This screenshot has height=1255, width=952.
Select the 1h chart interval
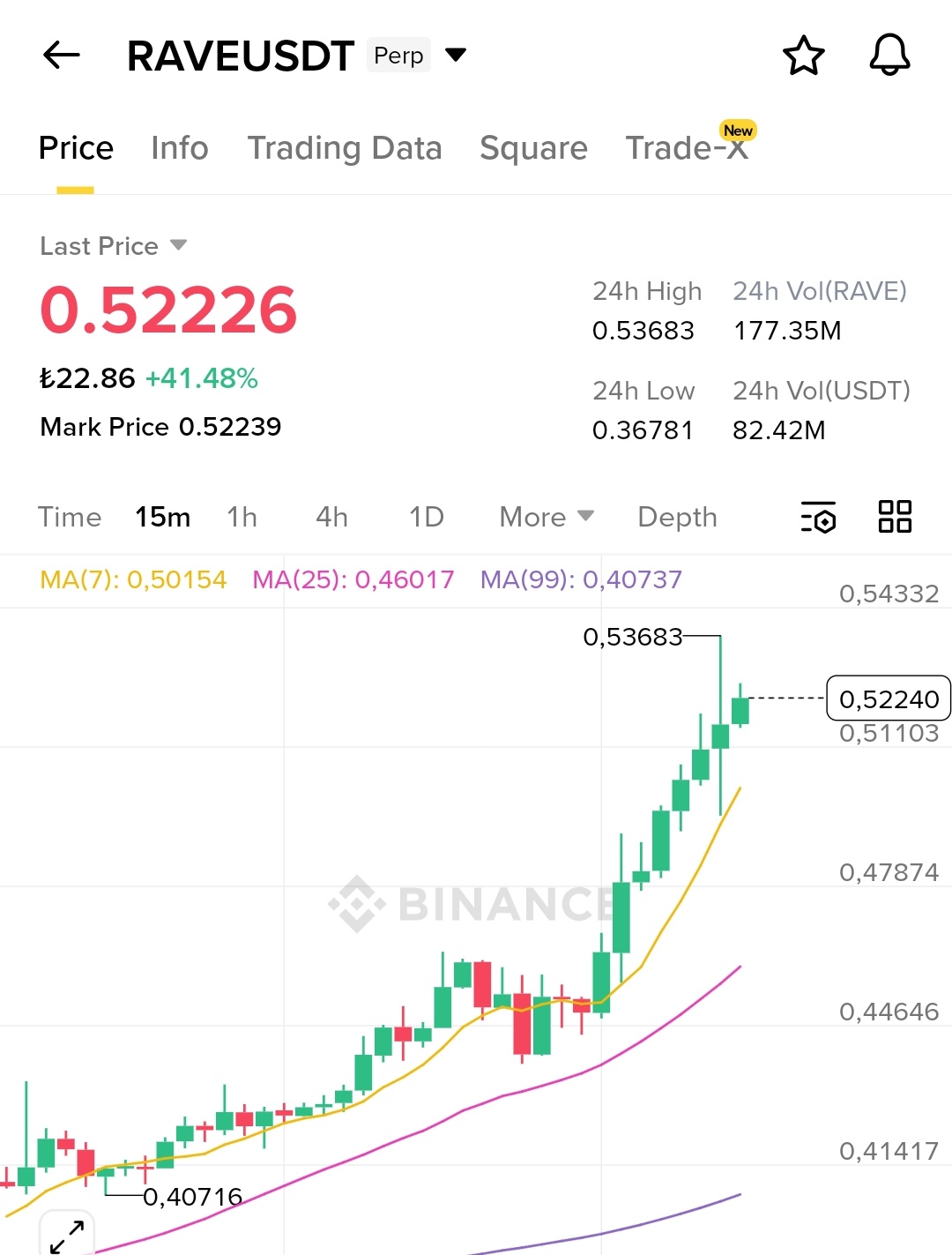pyautogui.click(x=242, y=517)
